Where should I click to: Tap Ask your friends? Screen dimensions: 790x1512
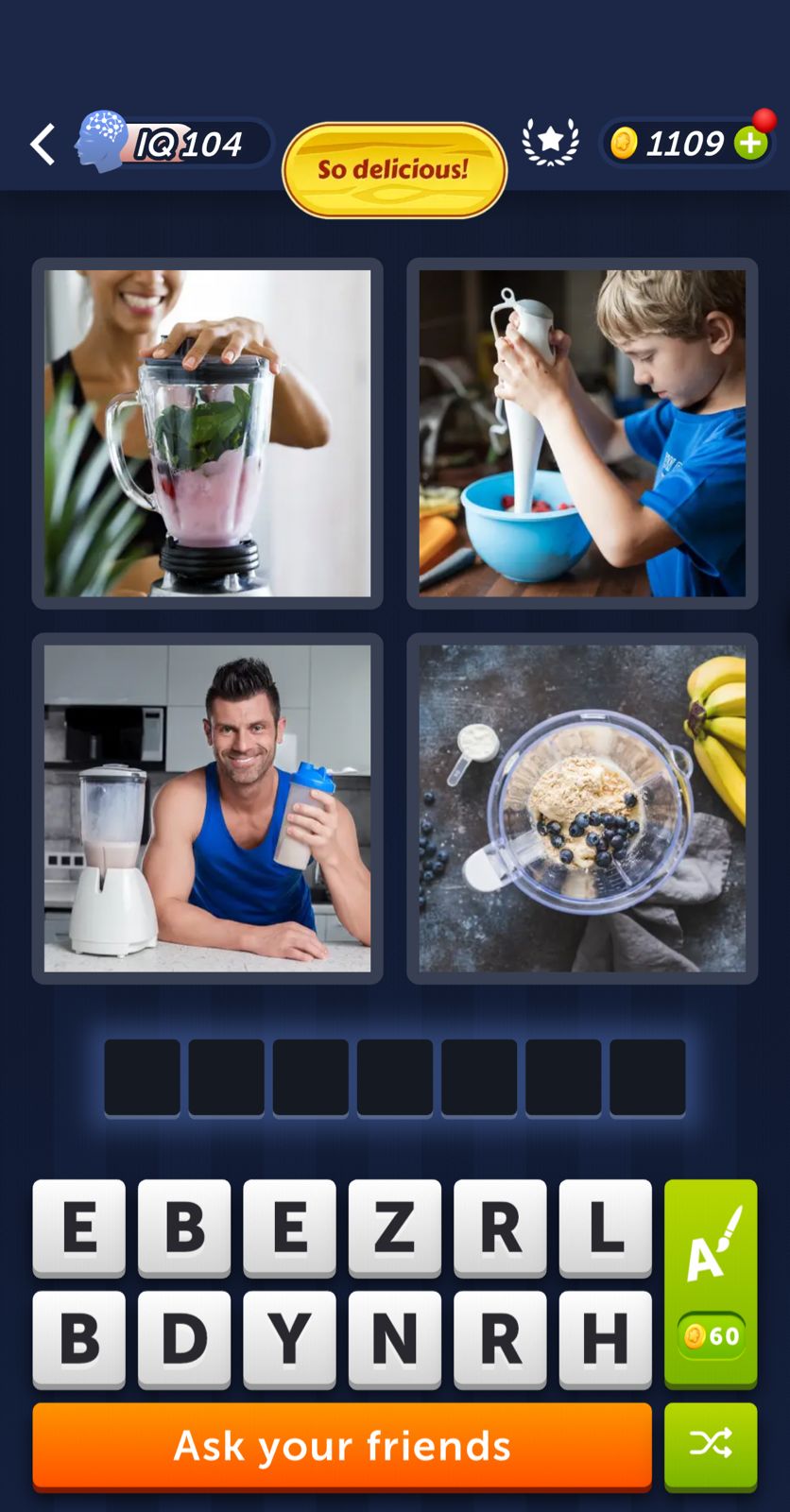pos(342,1446)
